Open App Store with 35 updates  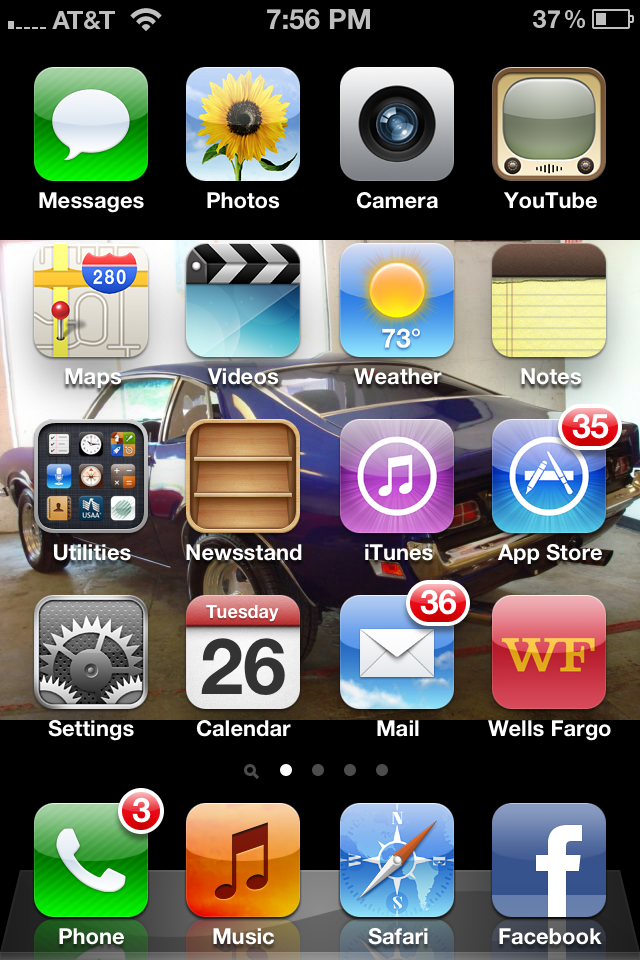(549, 477)
